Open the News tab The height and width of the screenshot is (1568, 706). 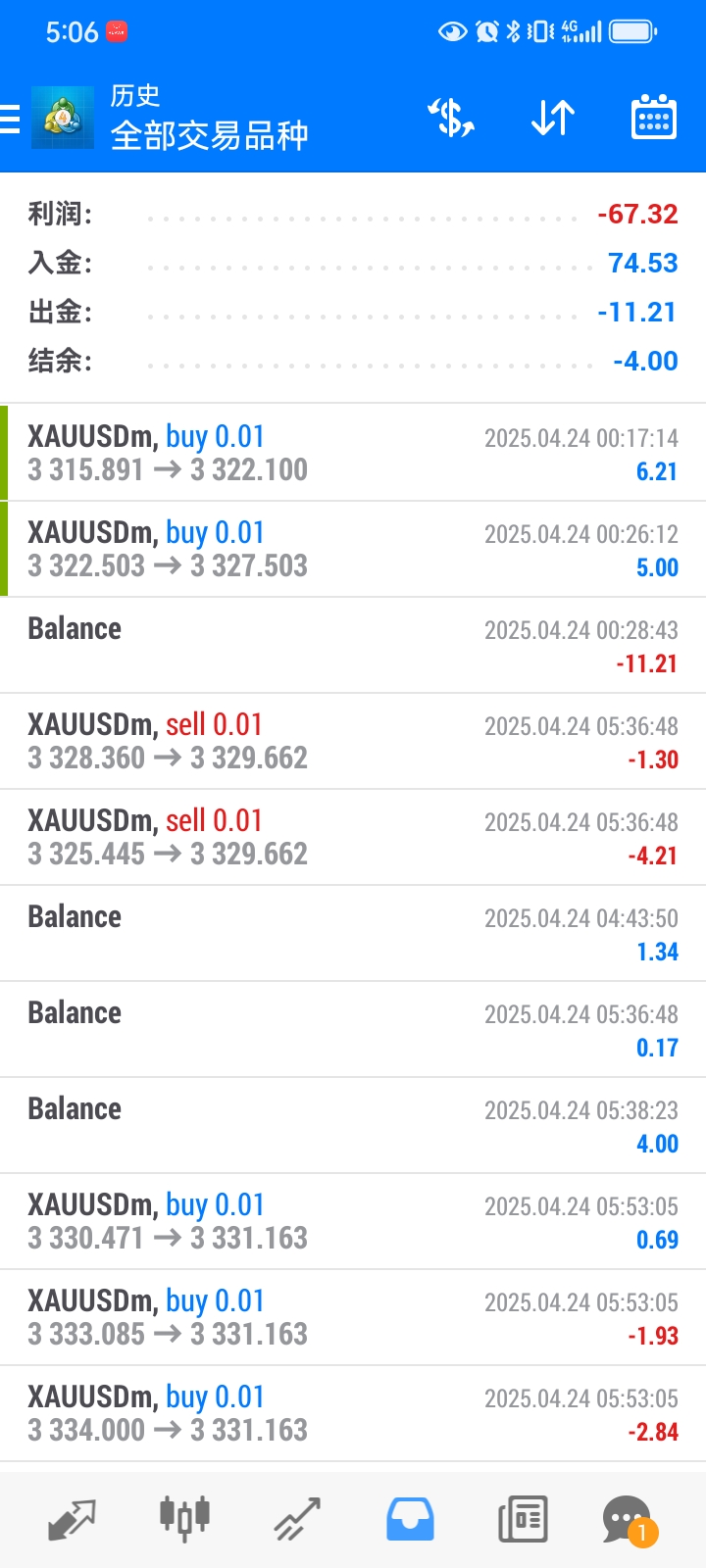[523, 1520]
